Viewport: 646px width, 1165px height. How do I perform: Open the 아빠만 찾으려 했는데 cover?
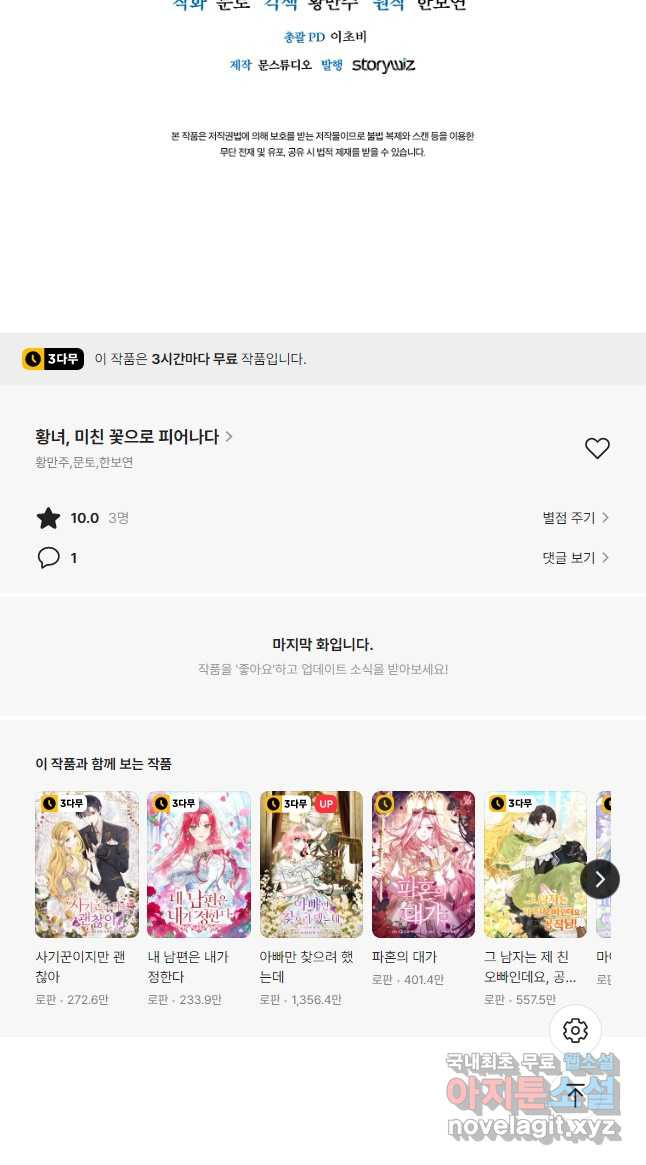pos(311,865)
